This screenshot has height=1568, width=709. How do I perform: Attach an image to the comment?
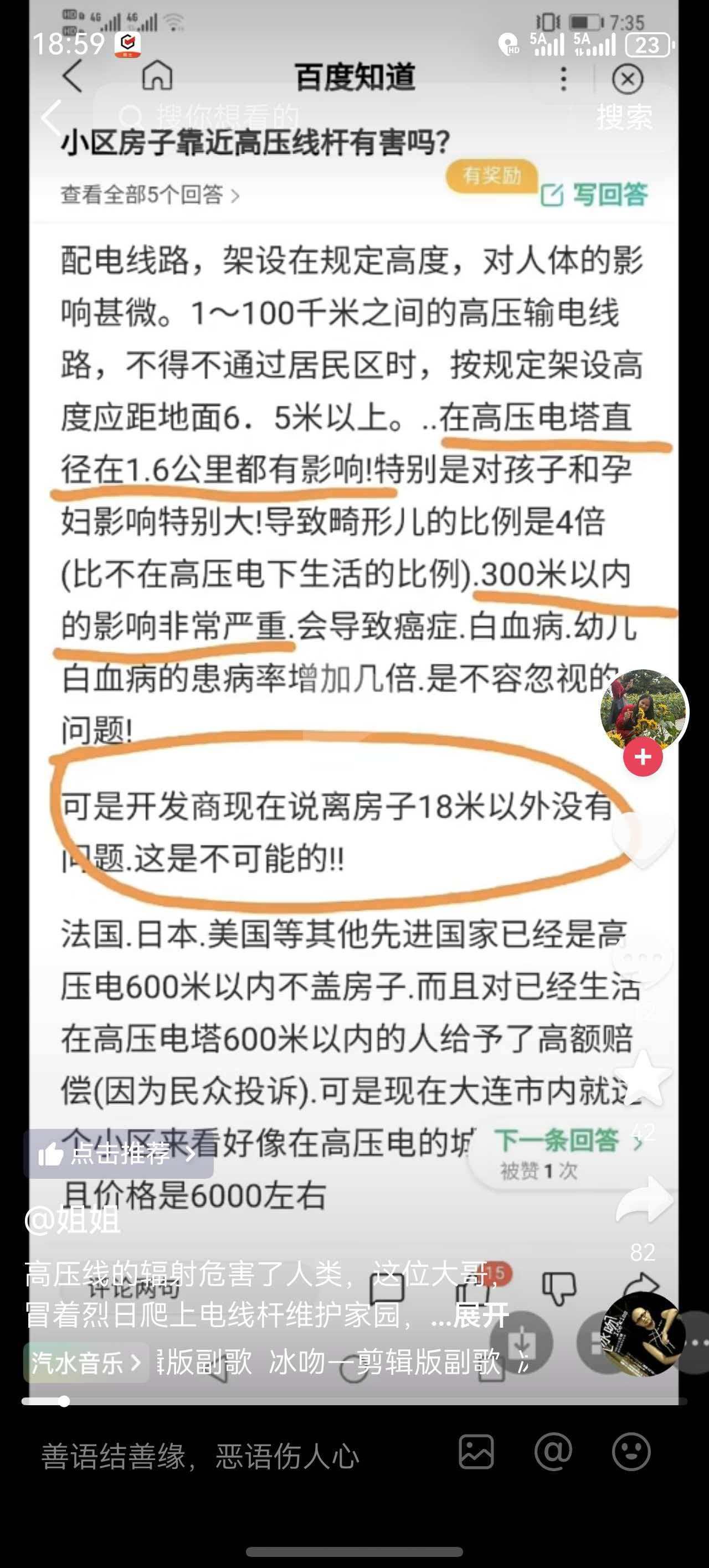point(476,1452)
